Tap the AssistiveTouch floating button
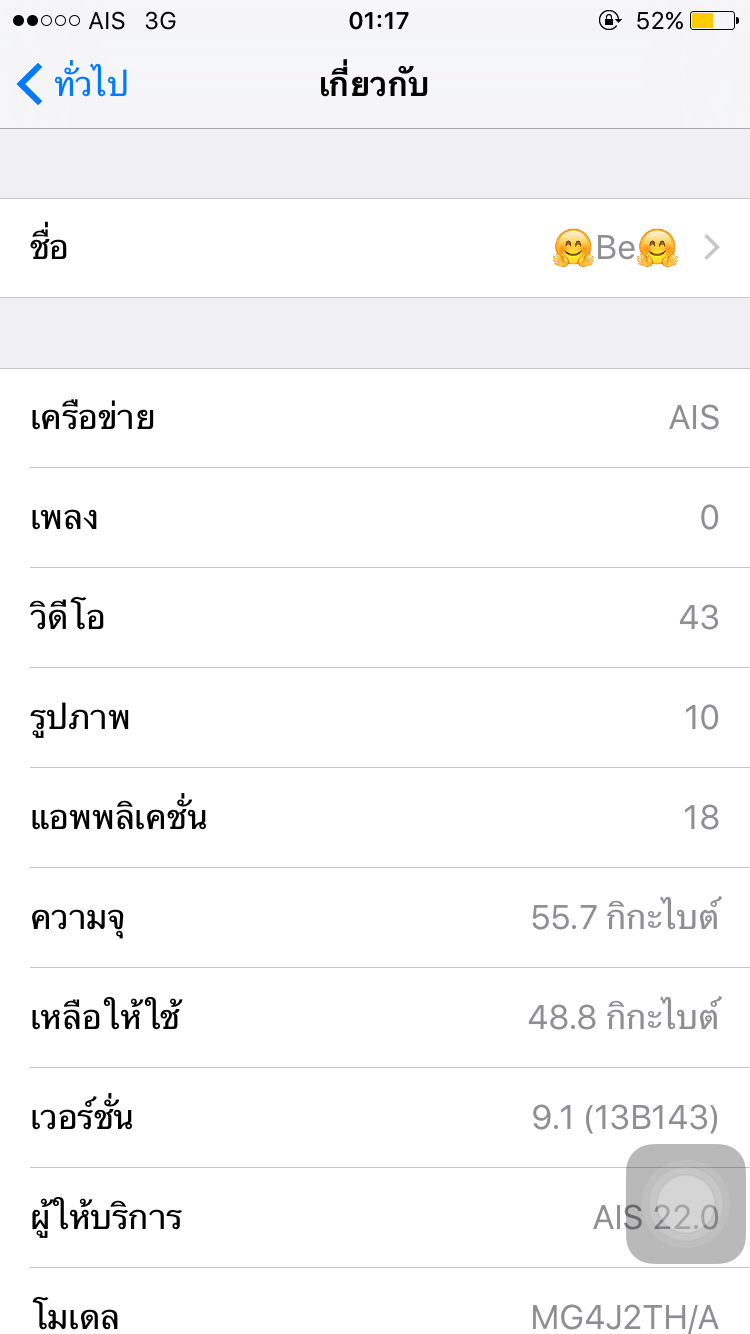The image size is (750, 1334). tap(686, 1204)
